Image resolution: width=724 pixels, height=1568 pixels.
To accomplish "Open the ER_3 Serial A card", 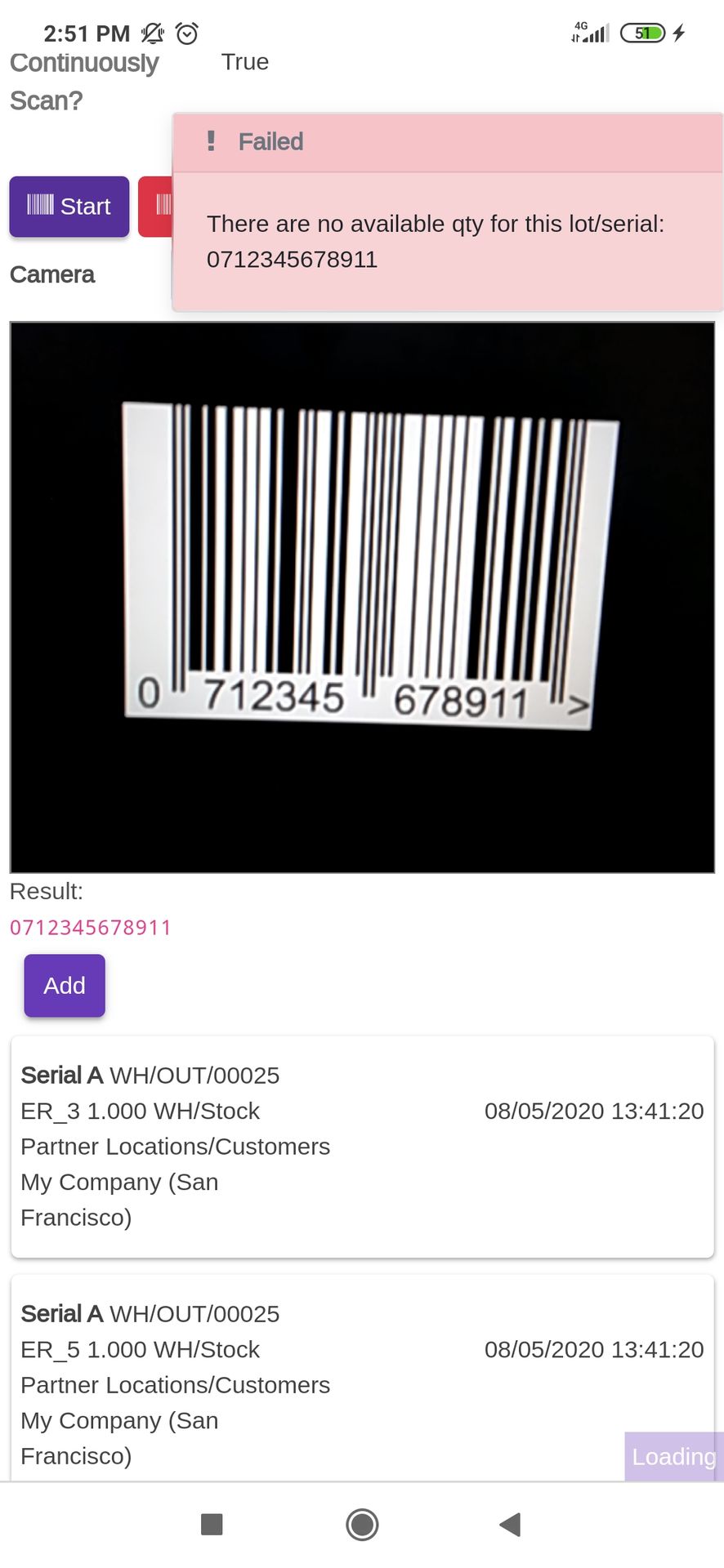I will pos(362,1147).
